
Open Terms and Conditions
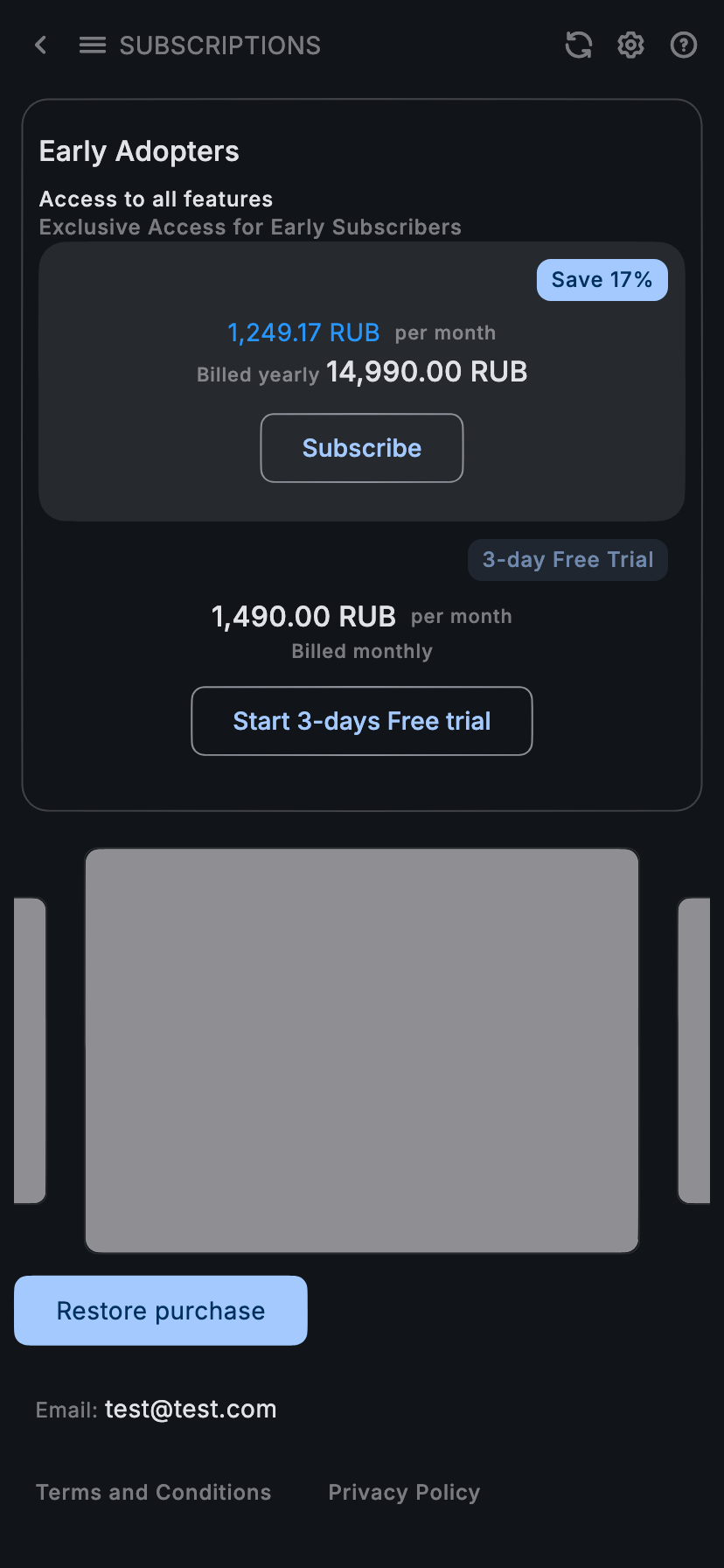coord(153,1492)
